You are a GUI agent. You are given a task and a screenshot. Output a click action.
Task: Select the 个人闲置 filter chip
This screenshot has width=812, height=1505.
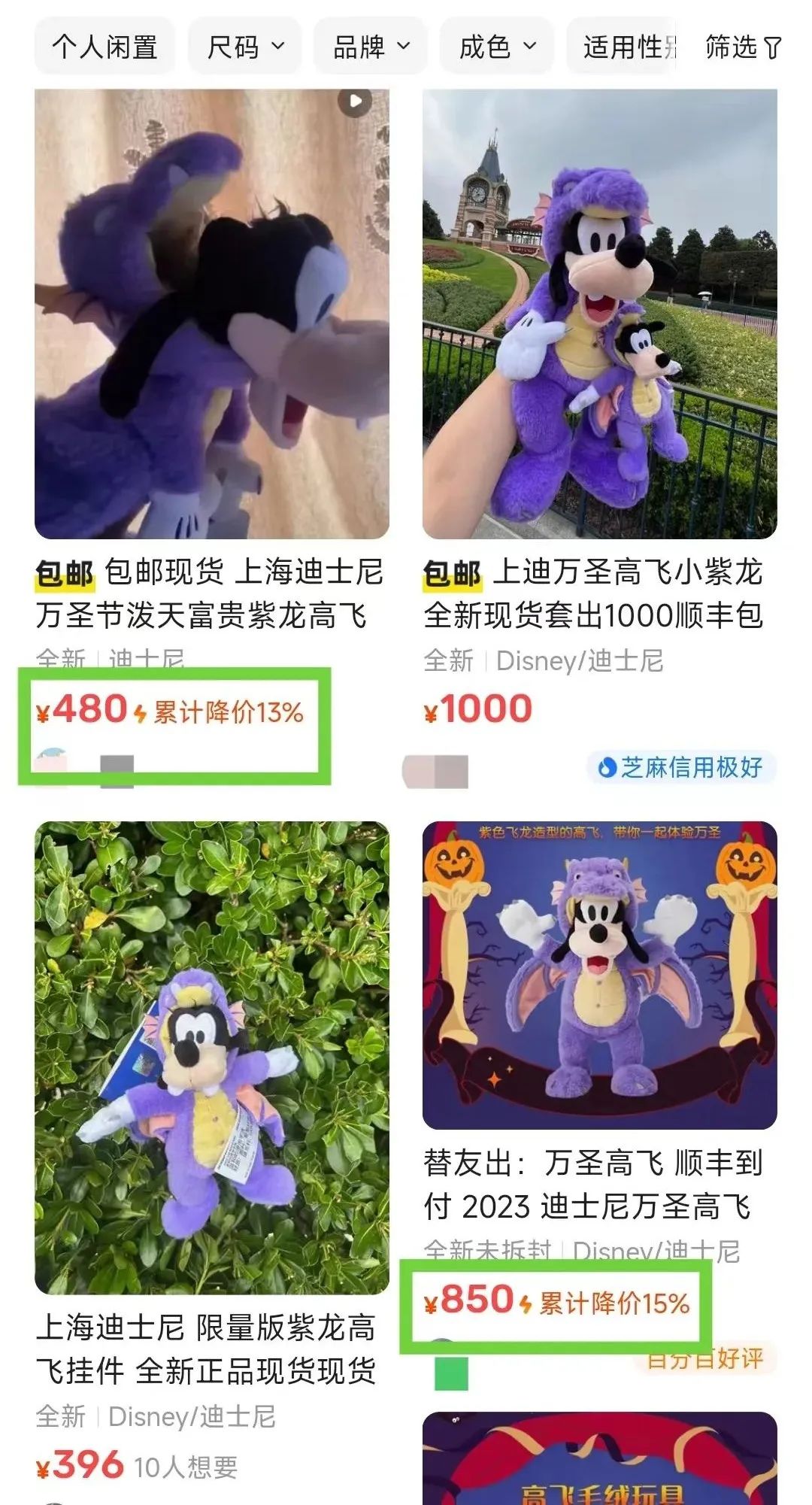[105, 47]
